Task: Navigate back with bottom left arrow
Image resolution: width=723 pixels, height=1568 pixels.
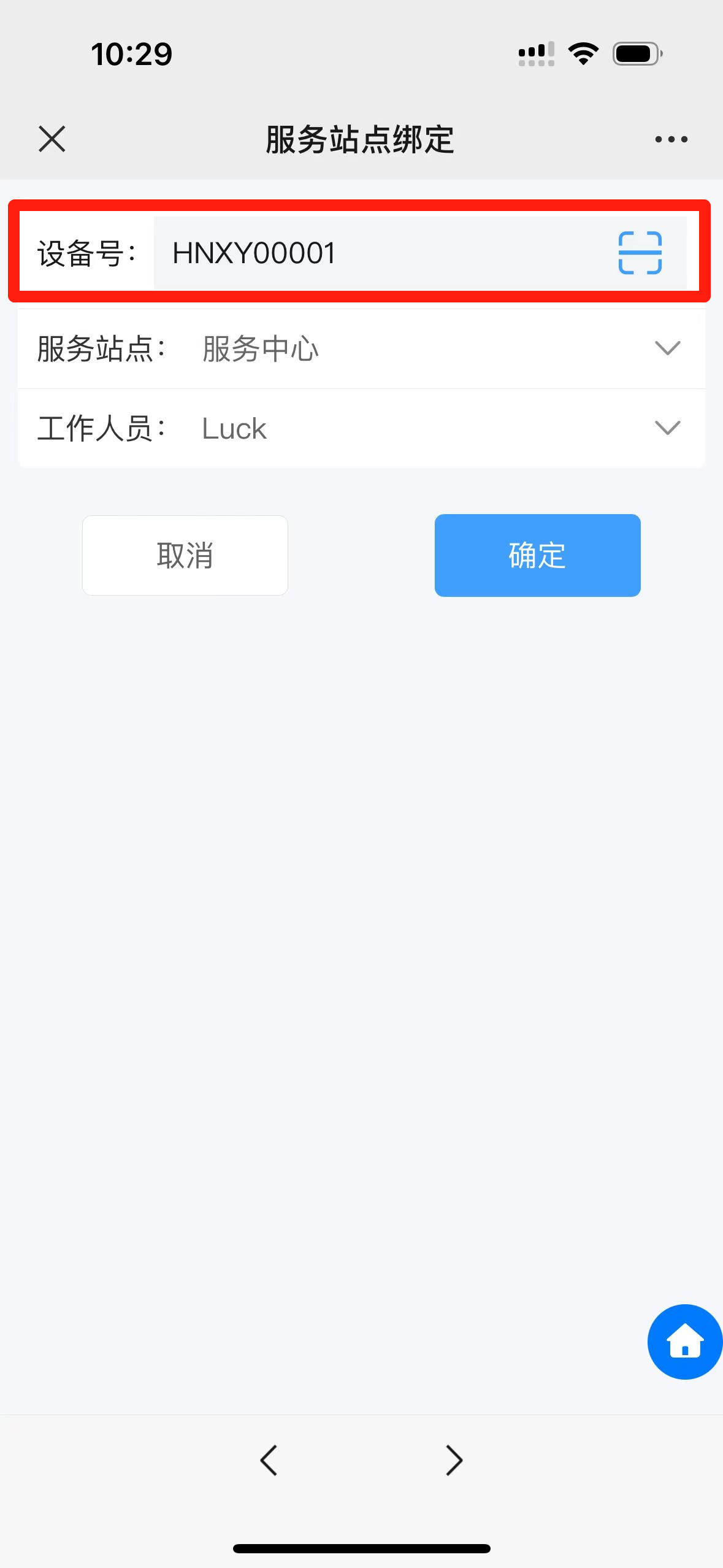Action: pyautogui.click(x=269, y=1459)
